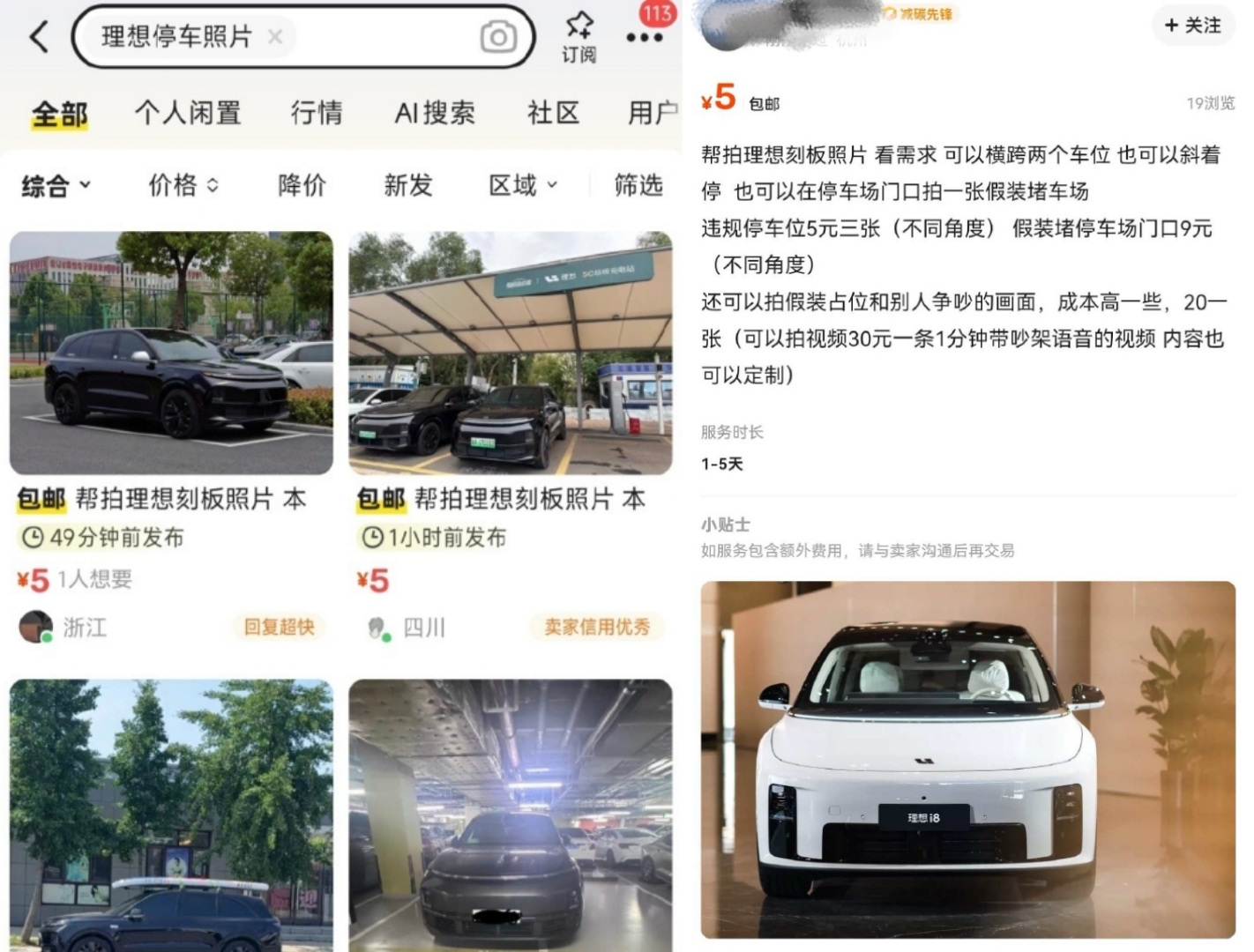Expand the 综合 sort dropdown
Viewport: 1254px width, 952px height.
tap(56, 186)
